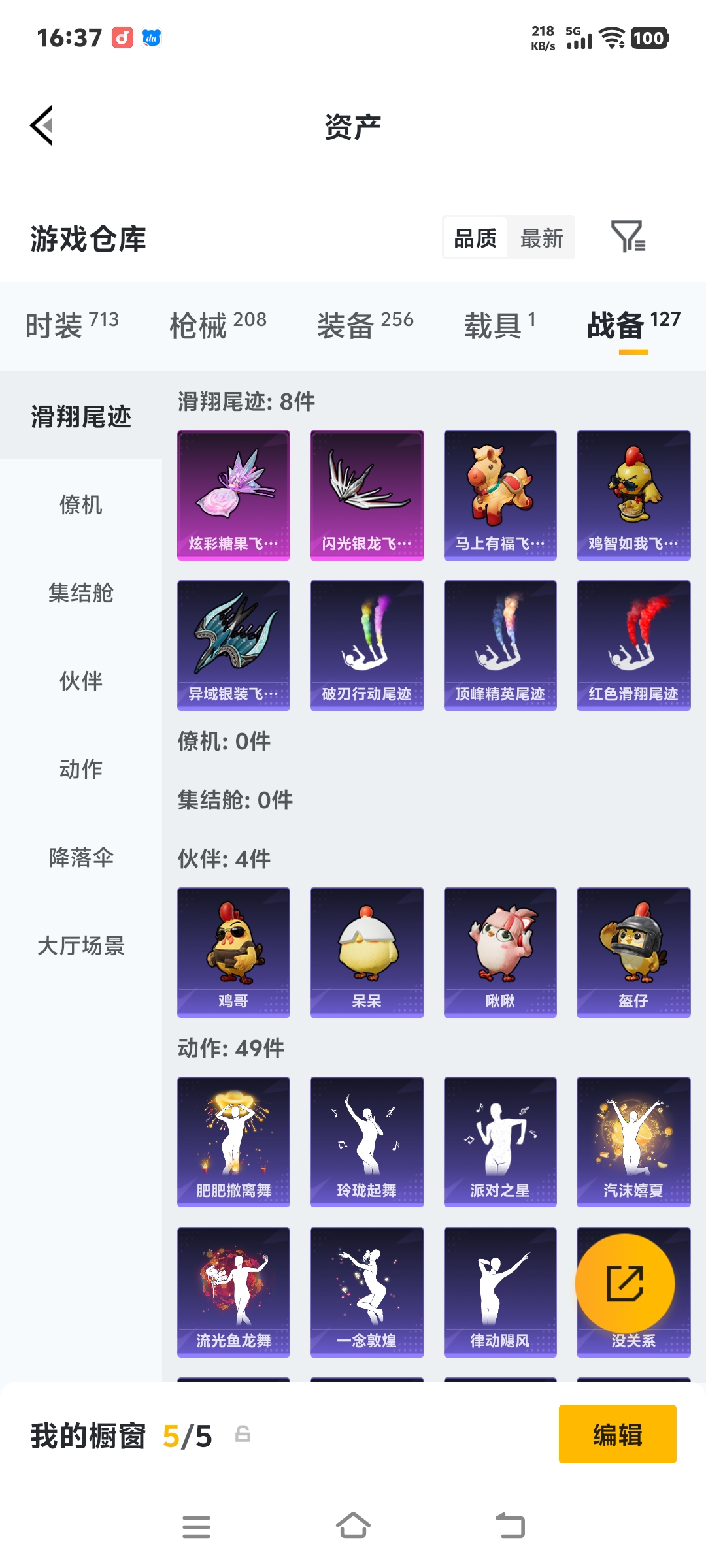Open the 破刃行动尾迹 item thumbnail
Image resolution: width=706 pixels, height=1568 pixels.
click(x=366, y=644)
